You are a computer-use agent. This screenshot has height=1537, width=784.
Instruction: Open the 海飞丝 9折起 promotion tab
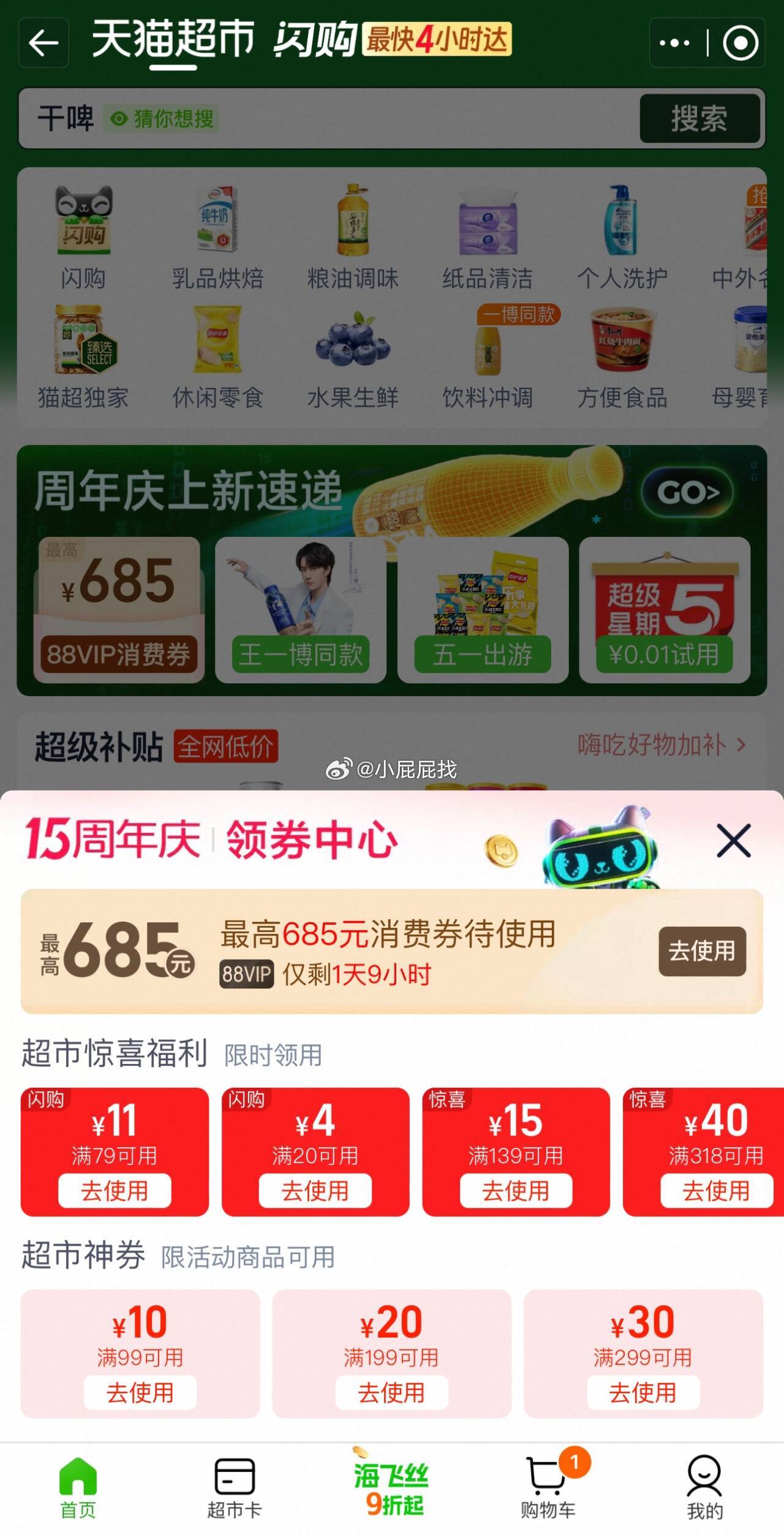tap(392, 1488)
